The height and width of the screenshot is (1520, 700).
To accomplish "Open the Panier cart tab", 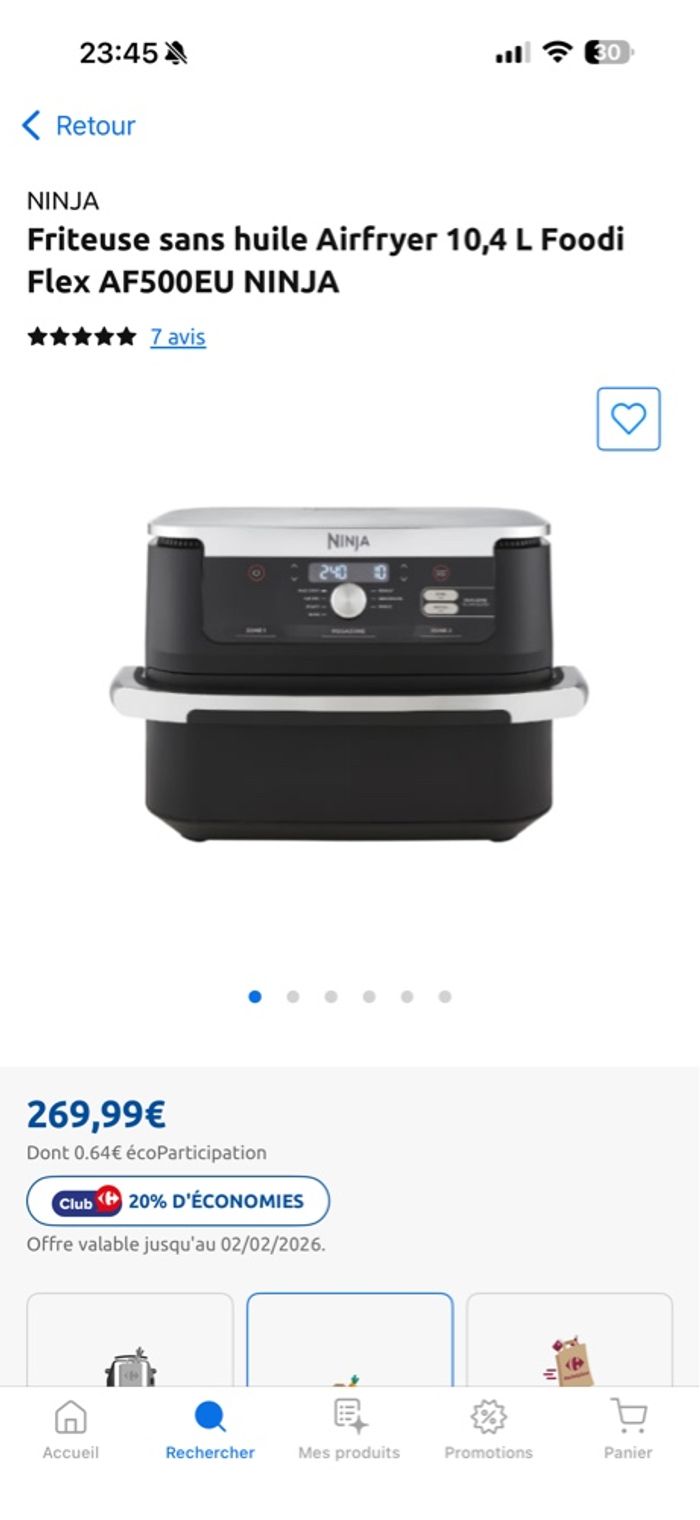I will coord(628,1430).
